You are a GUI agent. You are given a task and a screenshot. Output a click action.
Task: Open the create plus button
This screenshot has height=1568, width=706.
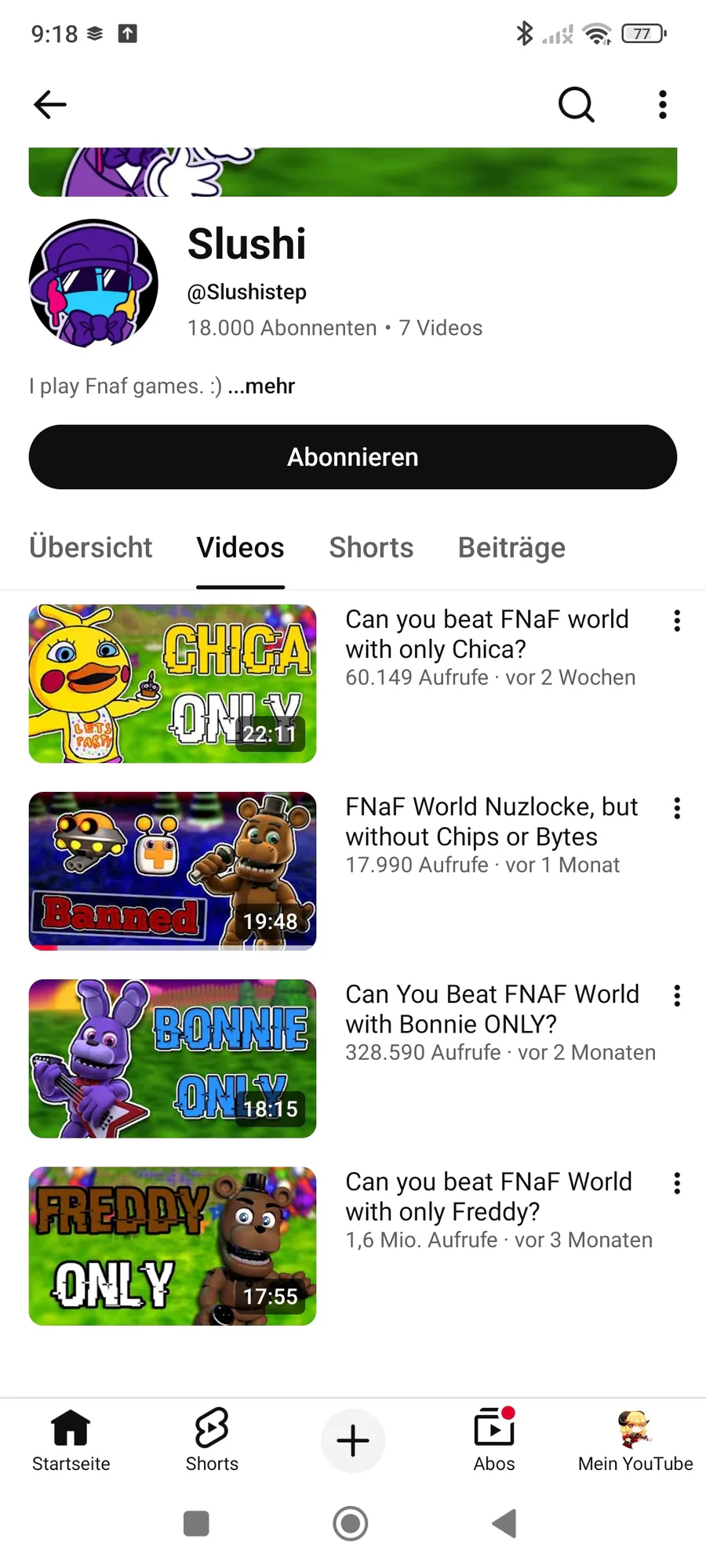(x=353, y=1440)
